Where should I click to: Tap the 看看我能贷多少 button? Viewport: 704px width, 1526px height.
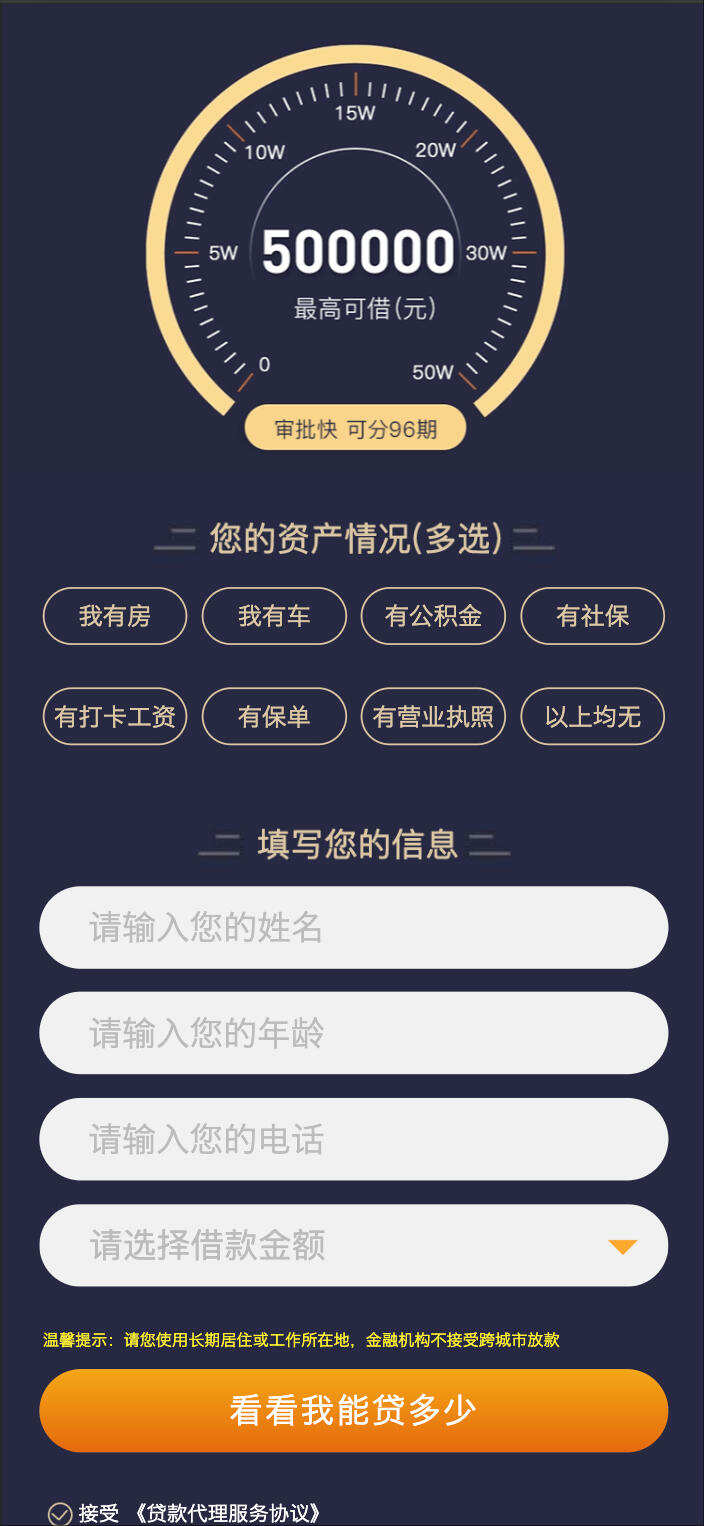353,1410
